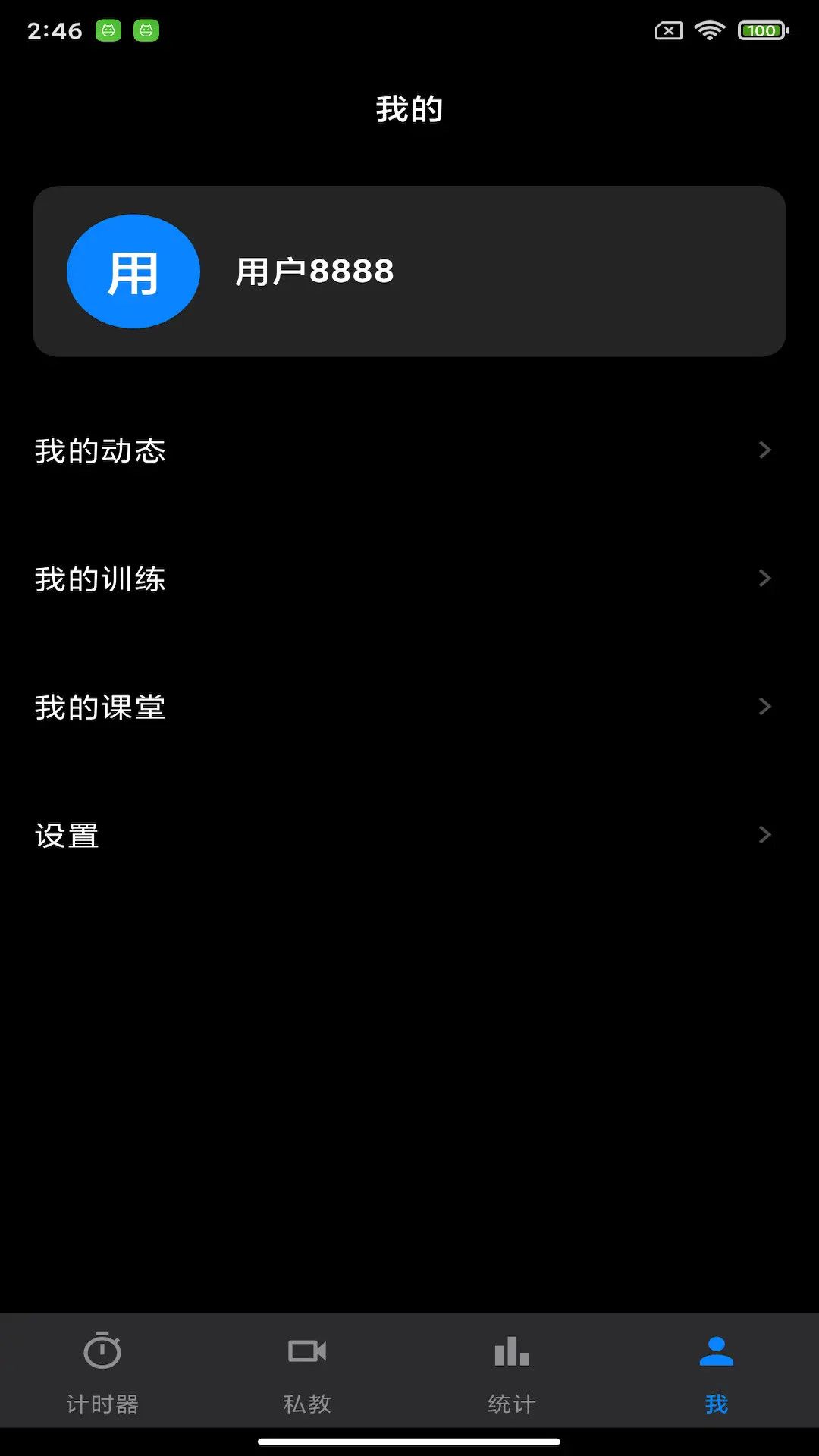Open the user profile card

409,271
